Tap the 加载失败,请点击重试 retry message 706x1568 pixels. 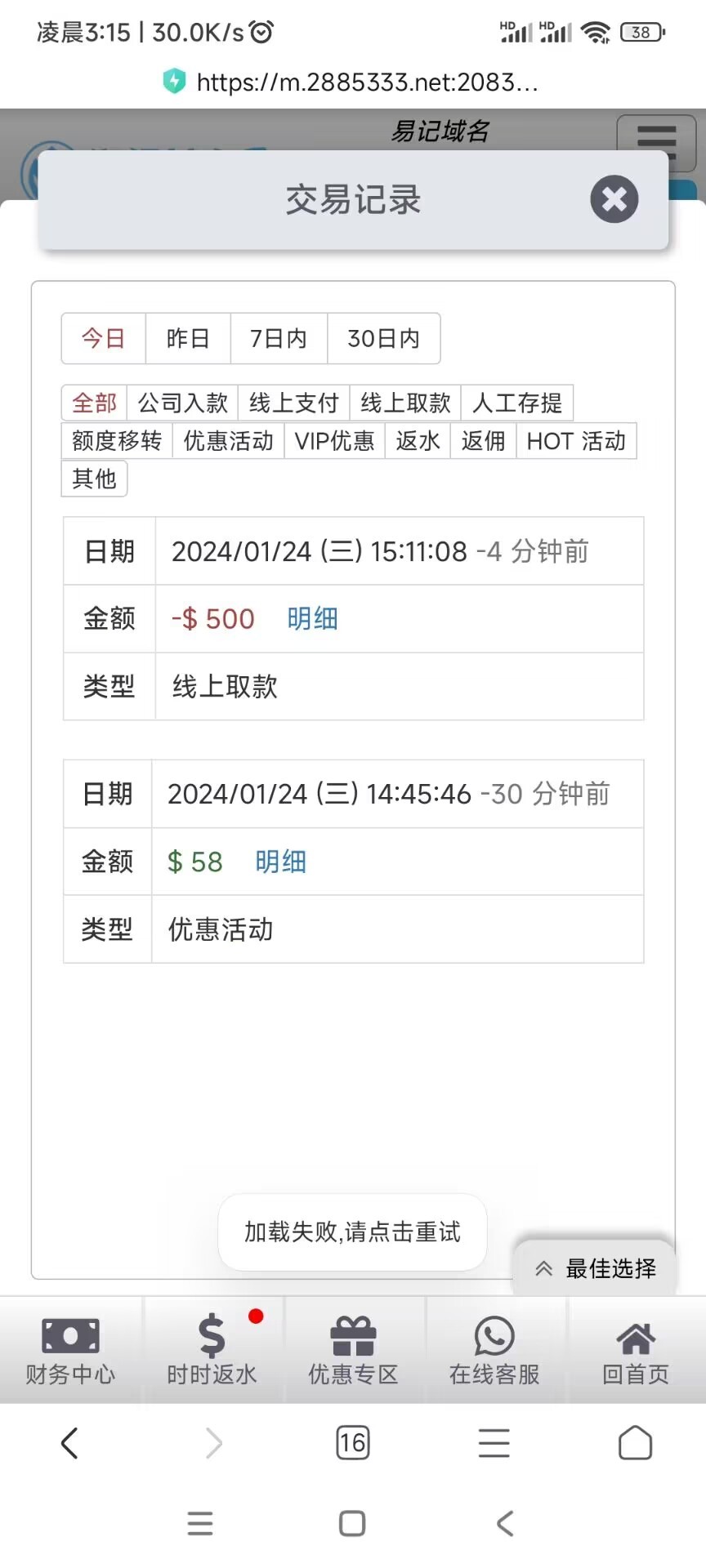tap(352, 1232)
